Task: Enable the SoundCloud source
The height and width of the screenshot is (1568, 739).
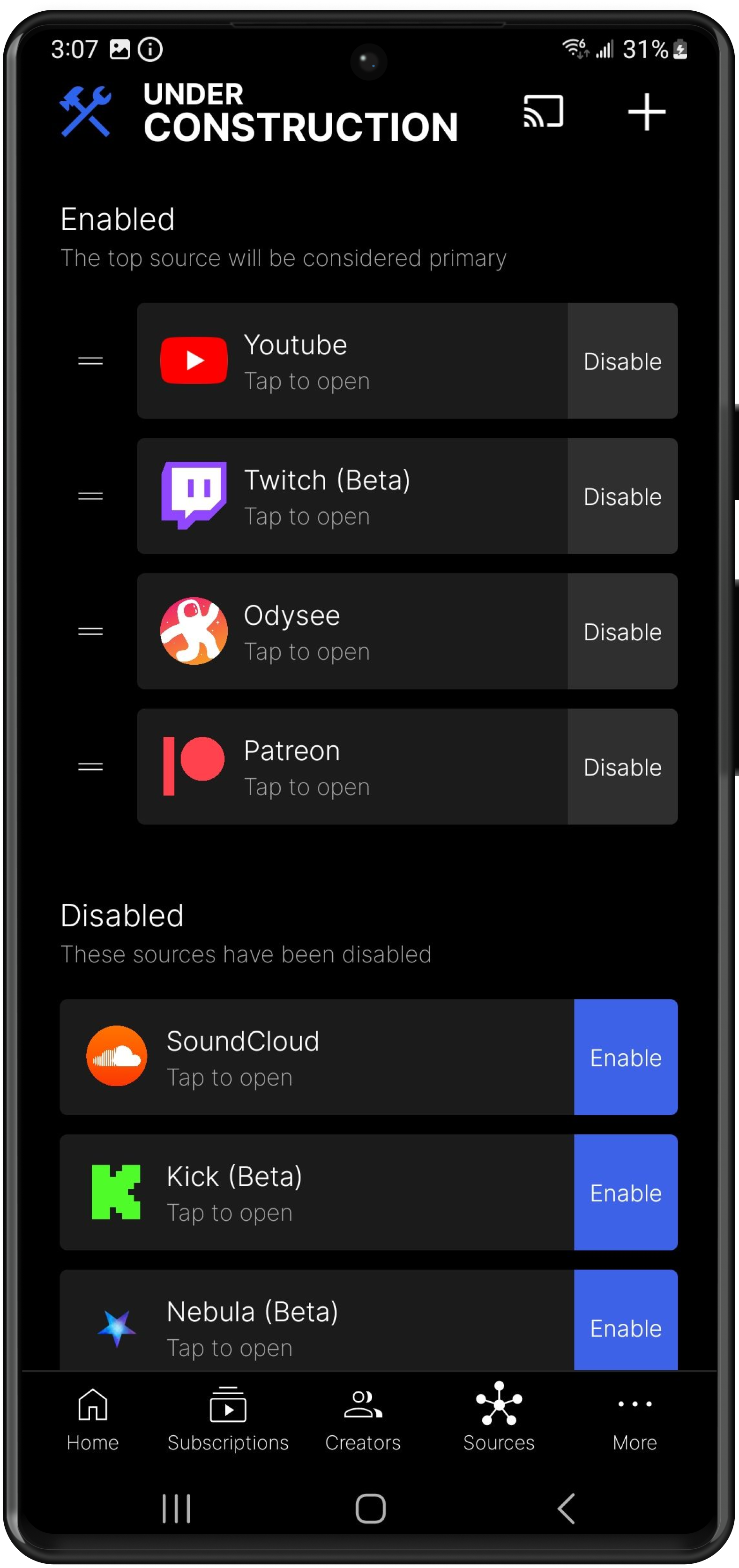Action: click(625, 1058)
